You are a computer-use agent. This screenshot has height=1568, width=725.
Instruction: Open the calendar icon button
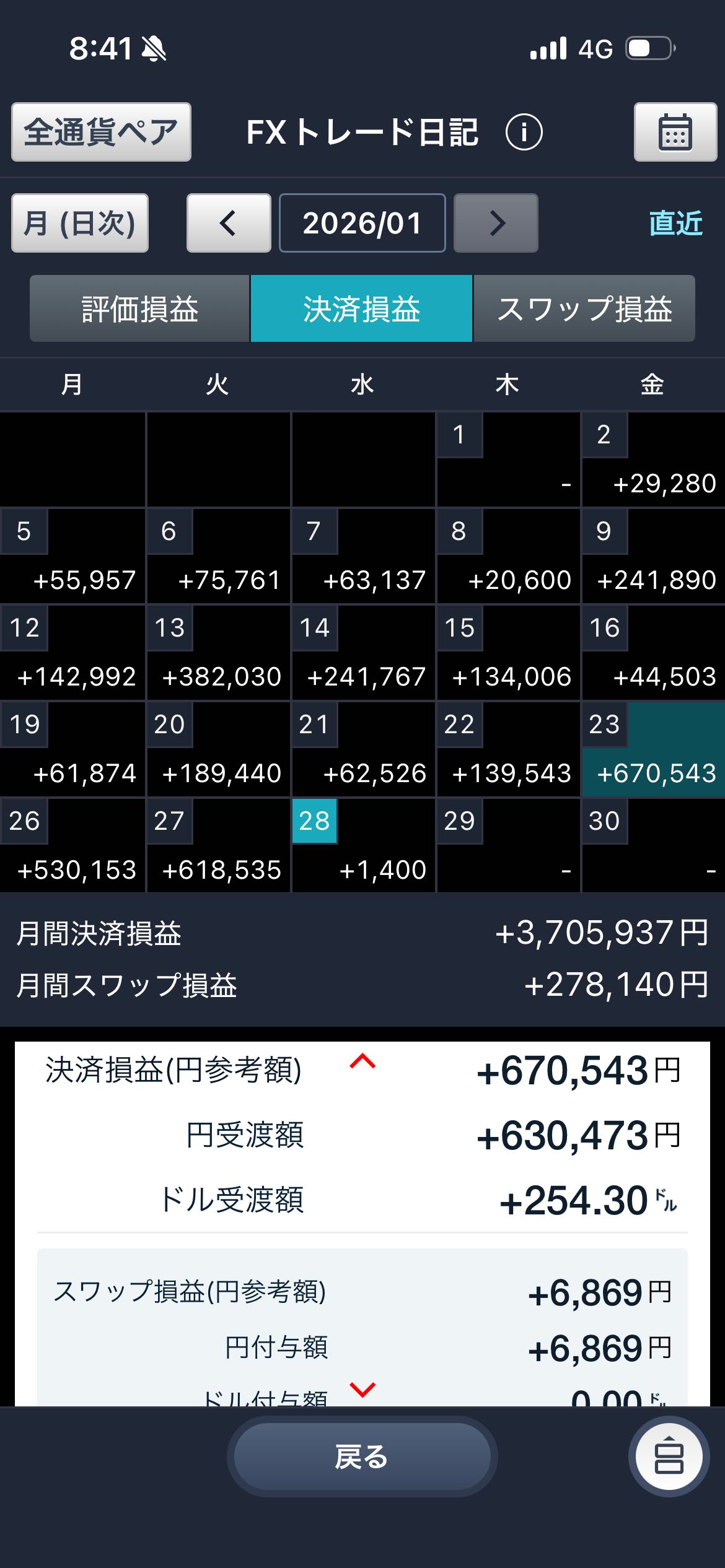(x=675, y=132)
